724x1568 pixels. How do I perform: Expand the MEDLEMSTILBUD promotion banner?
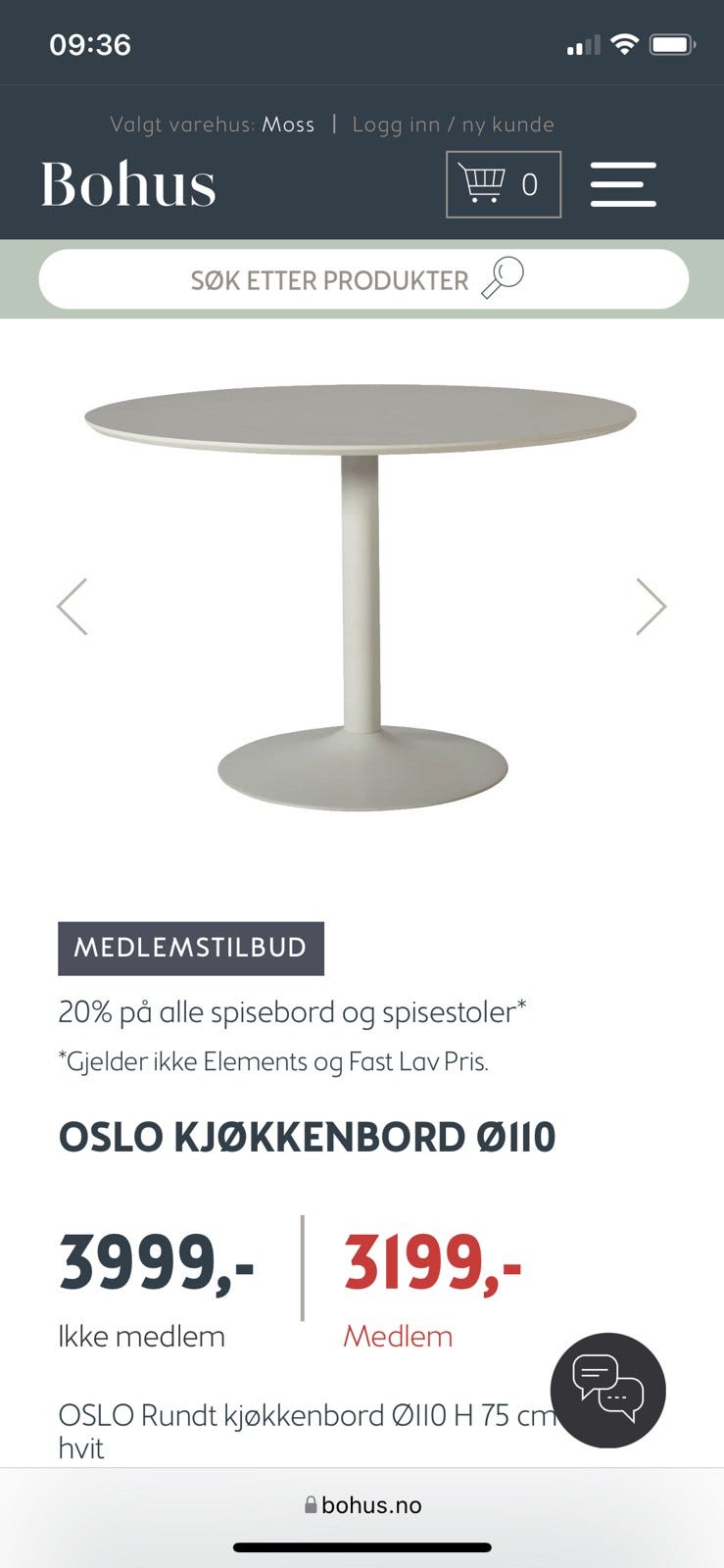[x=191, y=948]
